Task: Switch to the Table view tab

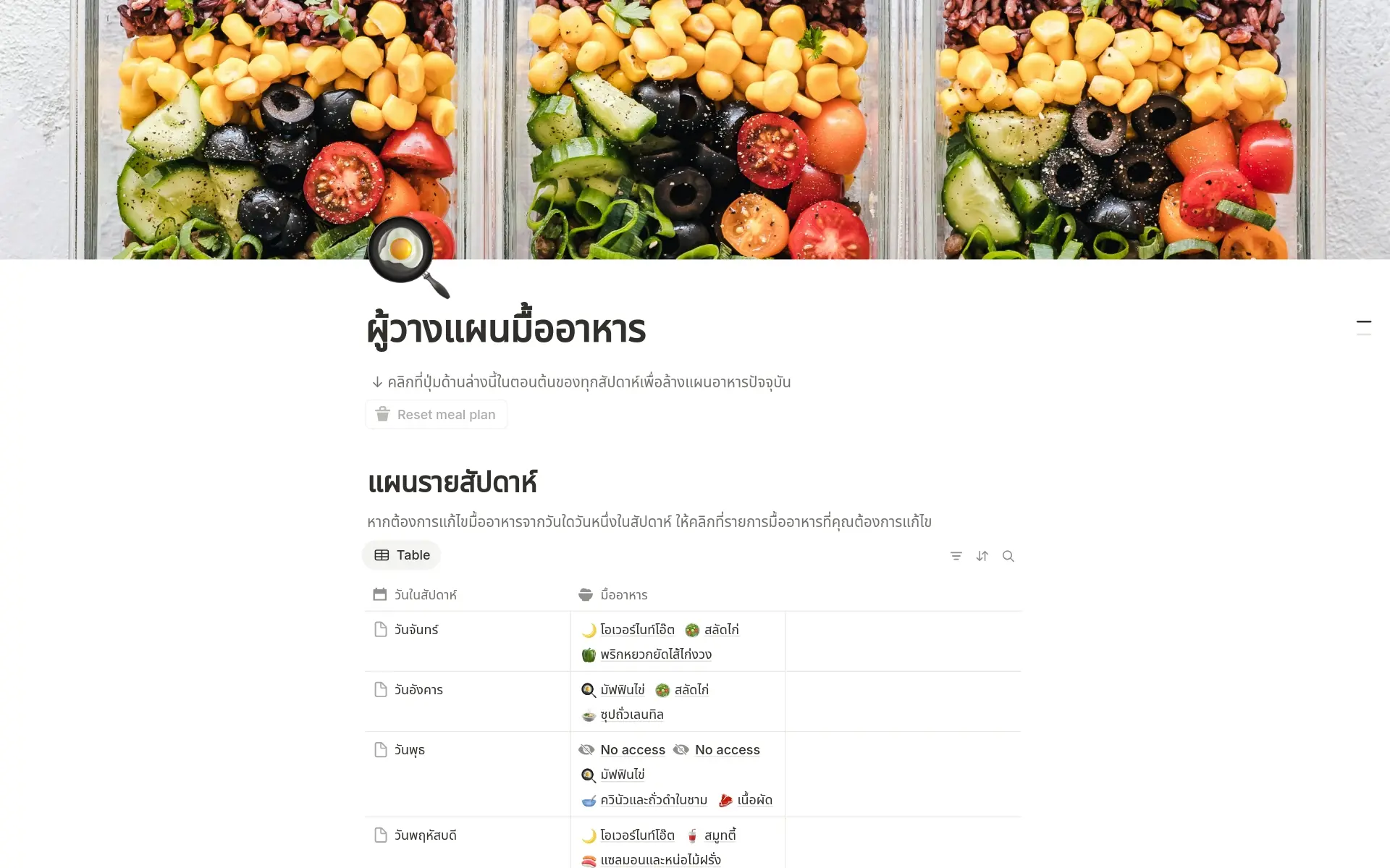Action: [x=402, y=555]
